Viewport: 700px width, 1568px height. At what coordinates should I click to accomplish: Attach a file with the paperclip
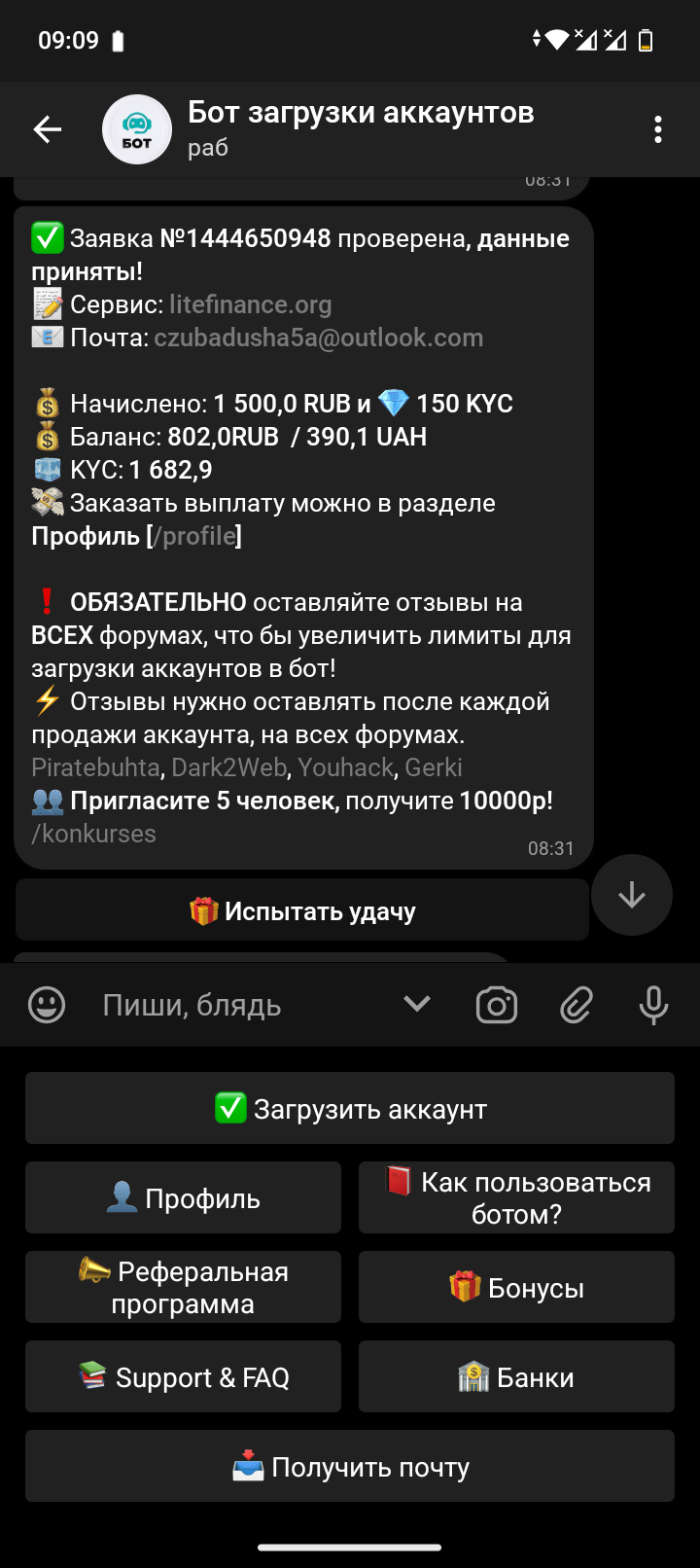tap(577, 1005)
